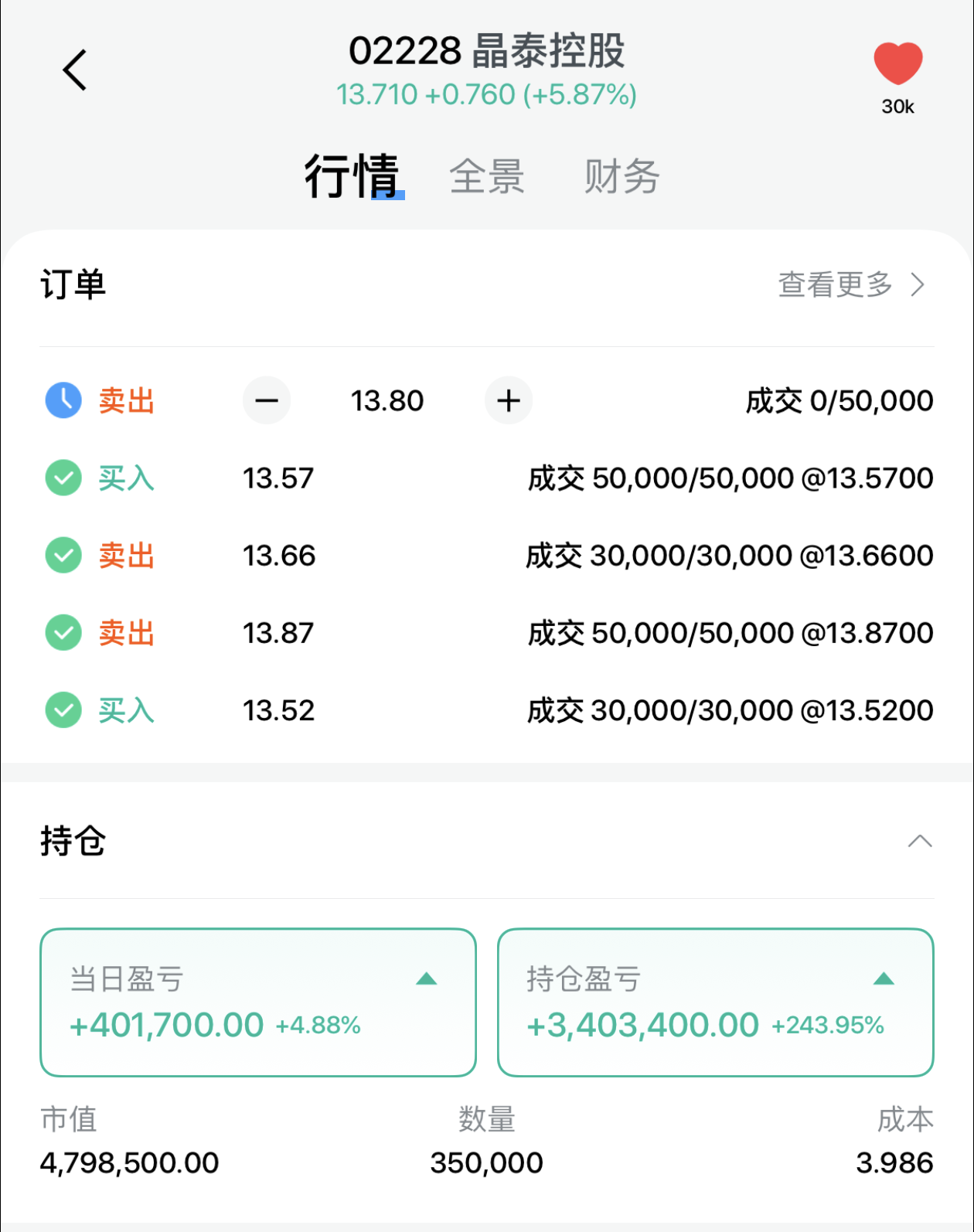
Task: Tap the red heart favorite icon
Action: [897, 63]
